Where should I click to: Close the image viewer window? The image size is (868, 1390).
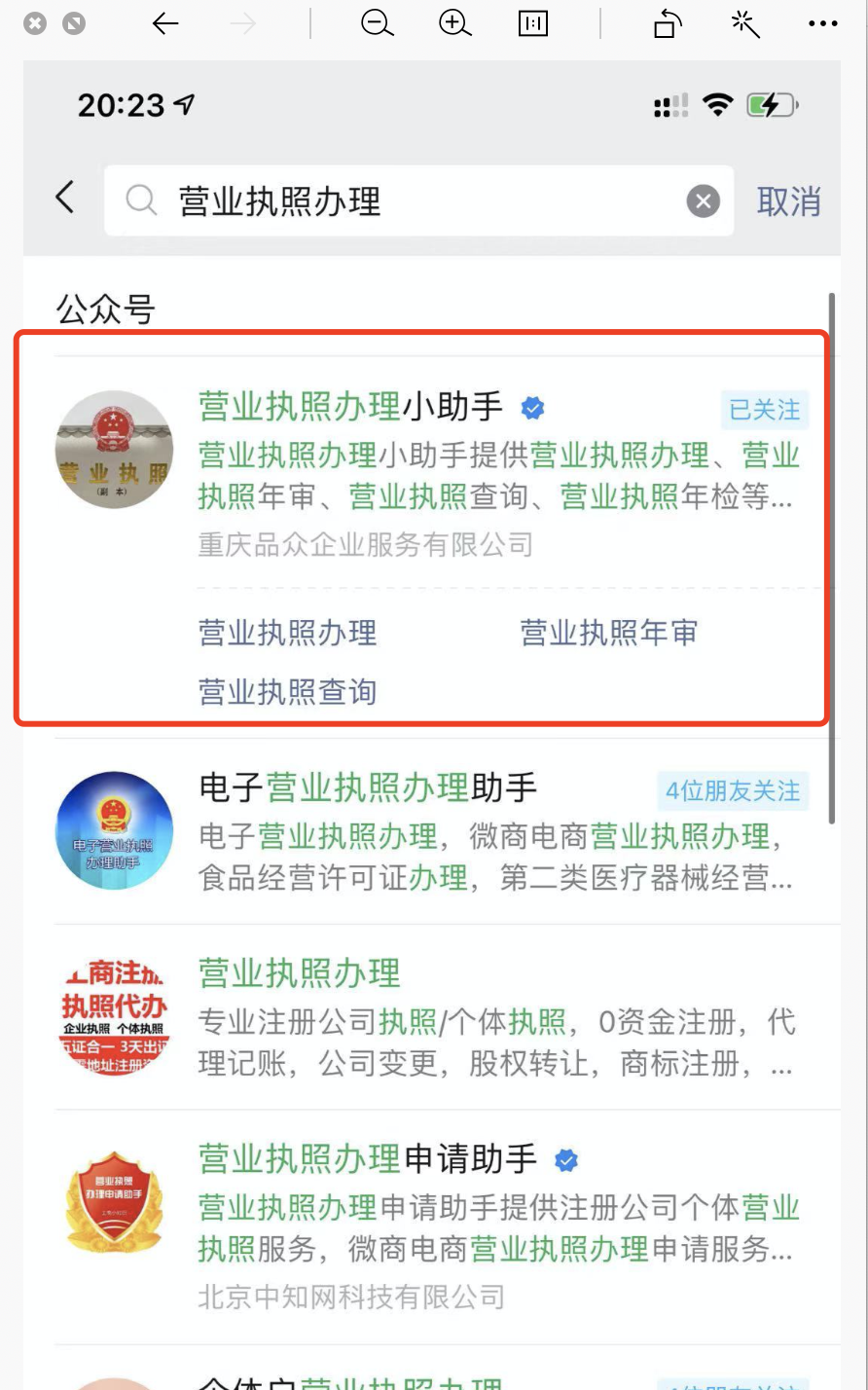(35, 23)
